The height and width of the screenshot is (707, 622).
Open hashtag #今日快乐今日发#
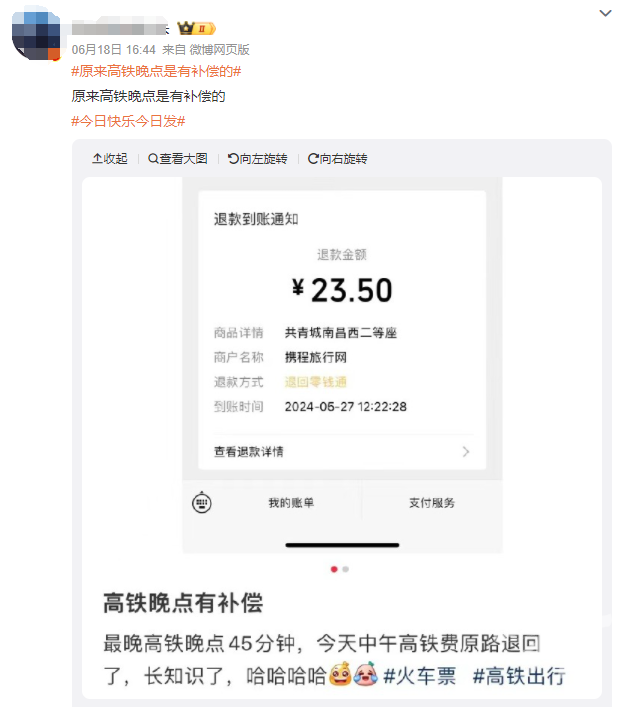(x=128, y=121)
